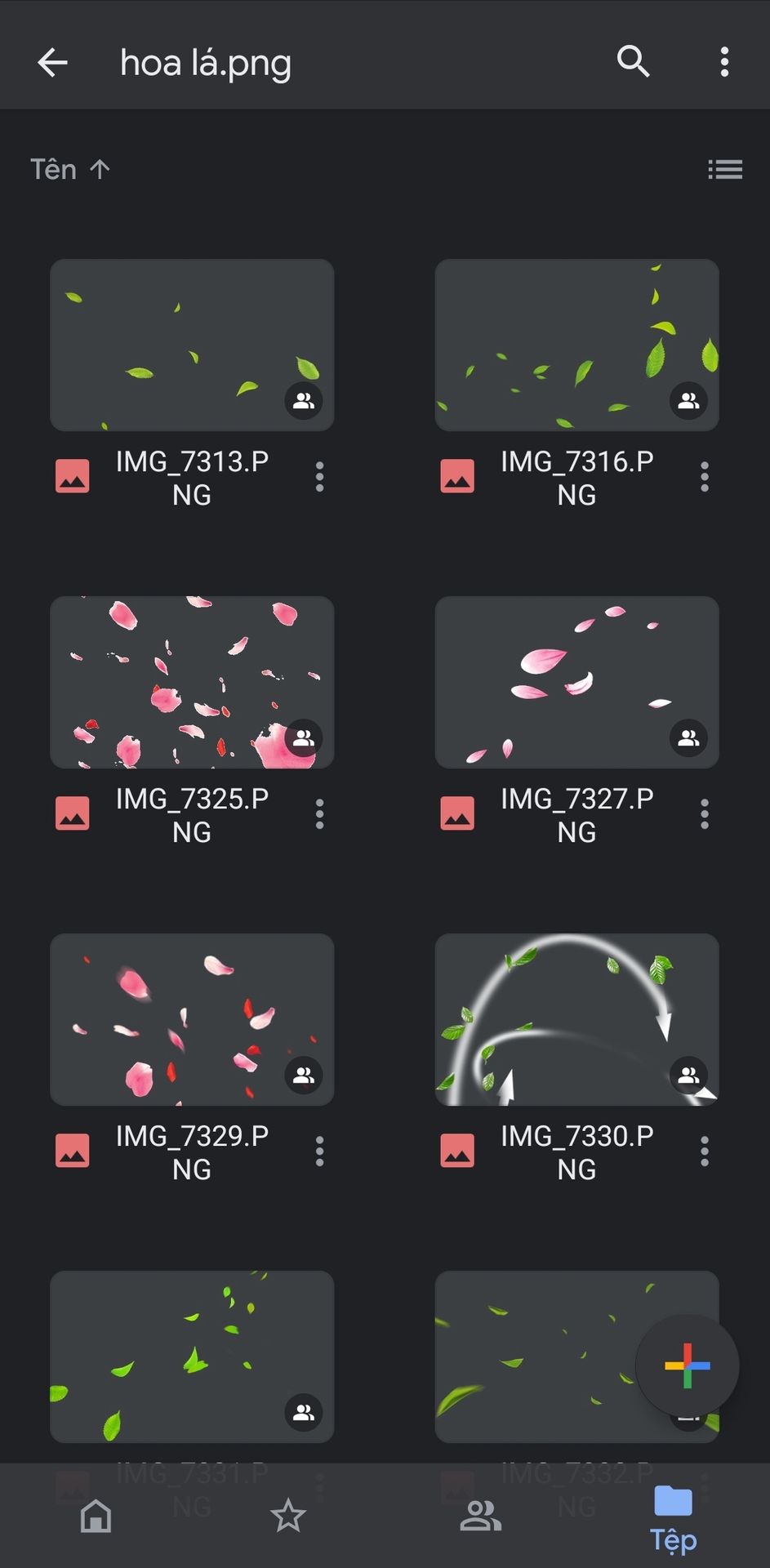Show more options for IMG_7330.PNG
Viewport: 770px width, 1568px height.
pyautogui.click(x=704, y=1151)
